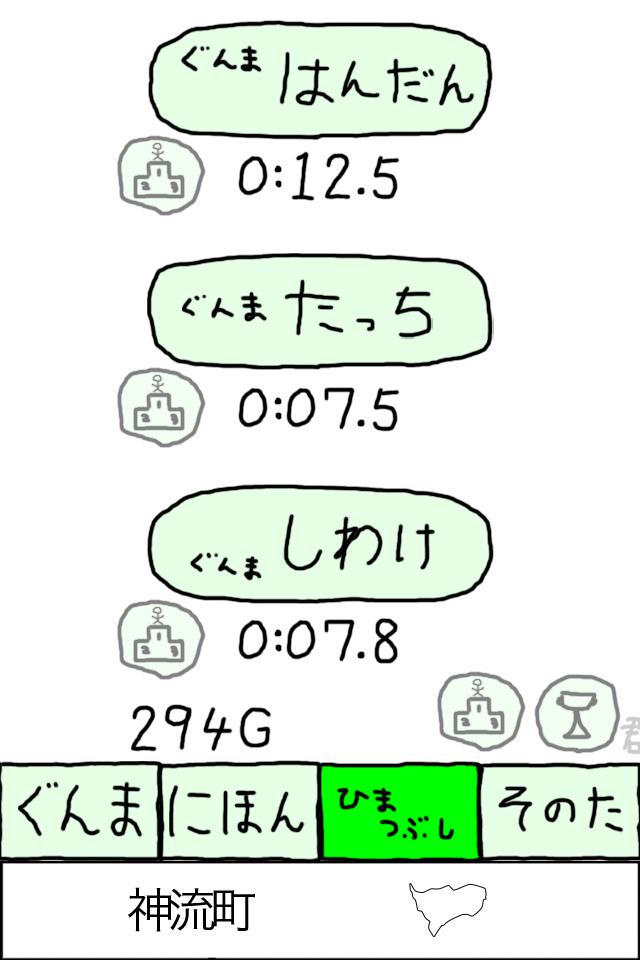Open the podium icon next to the trophy

(x=482, y=711)
